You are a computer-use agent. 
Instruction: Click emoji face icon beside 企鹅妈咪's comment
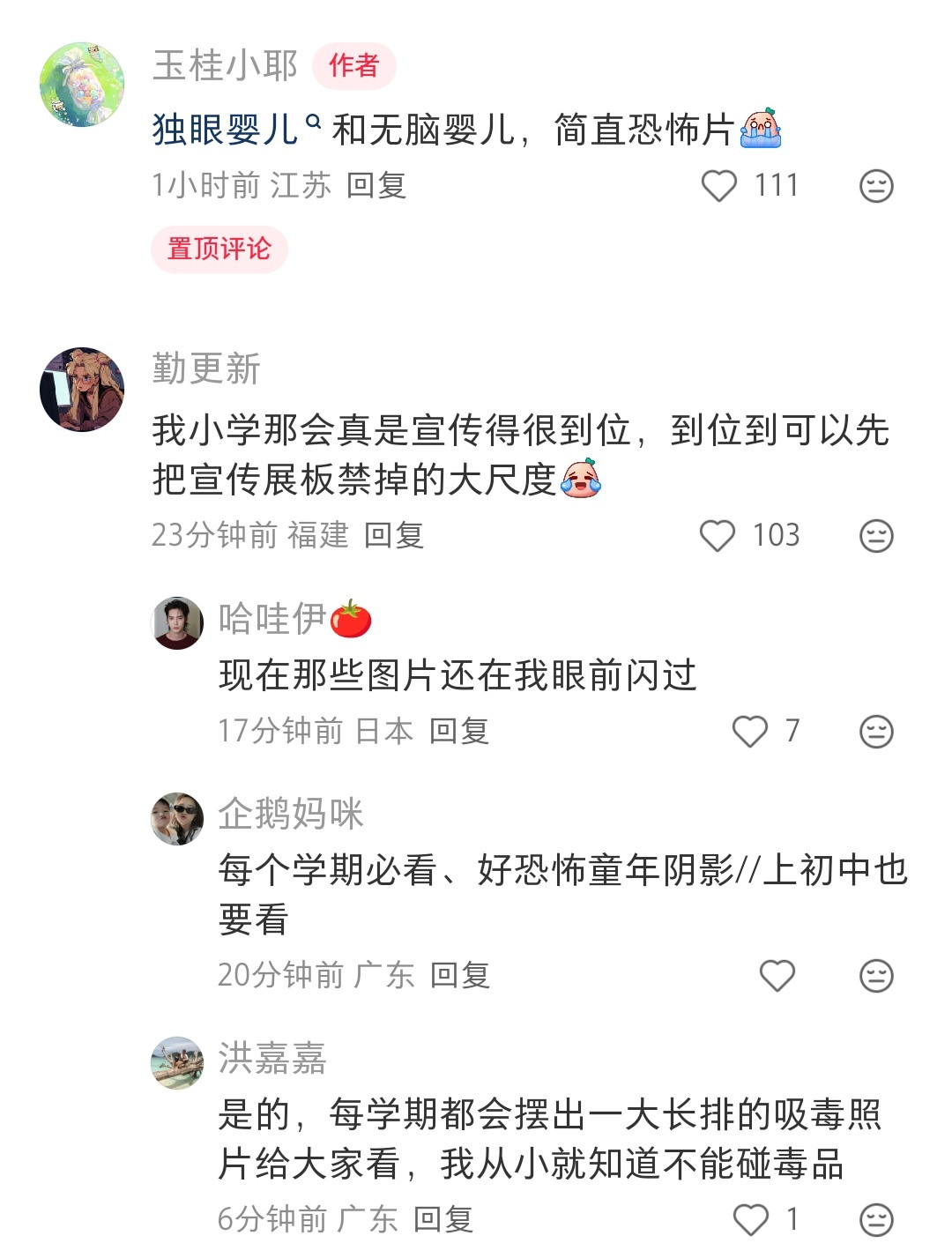point(875,975)
